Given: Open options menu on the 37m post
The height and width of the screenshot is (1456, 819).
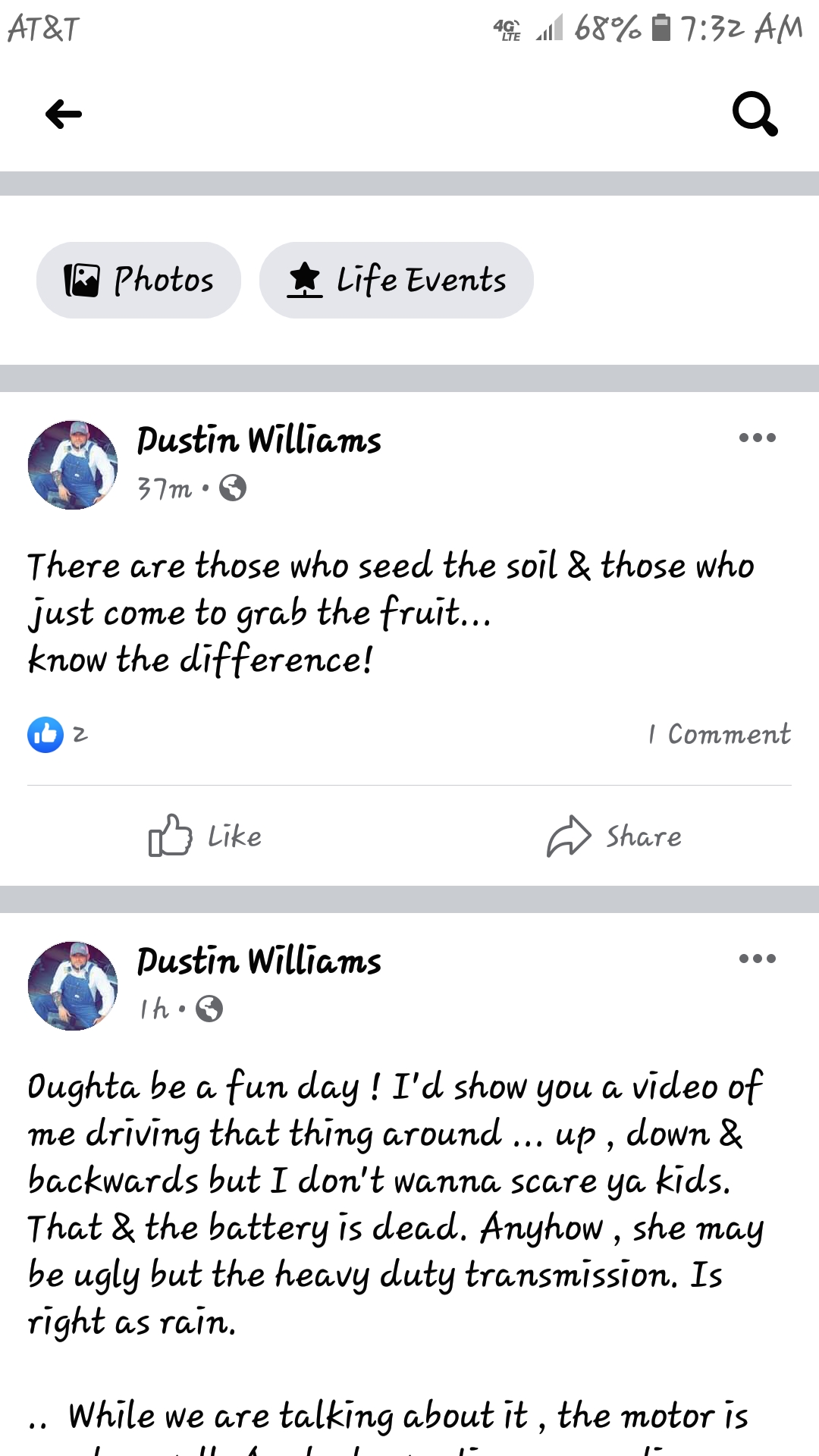Looking at the screenshot, I should [757, 438].
